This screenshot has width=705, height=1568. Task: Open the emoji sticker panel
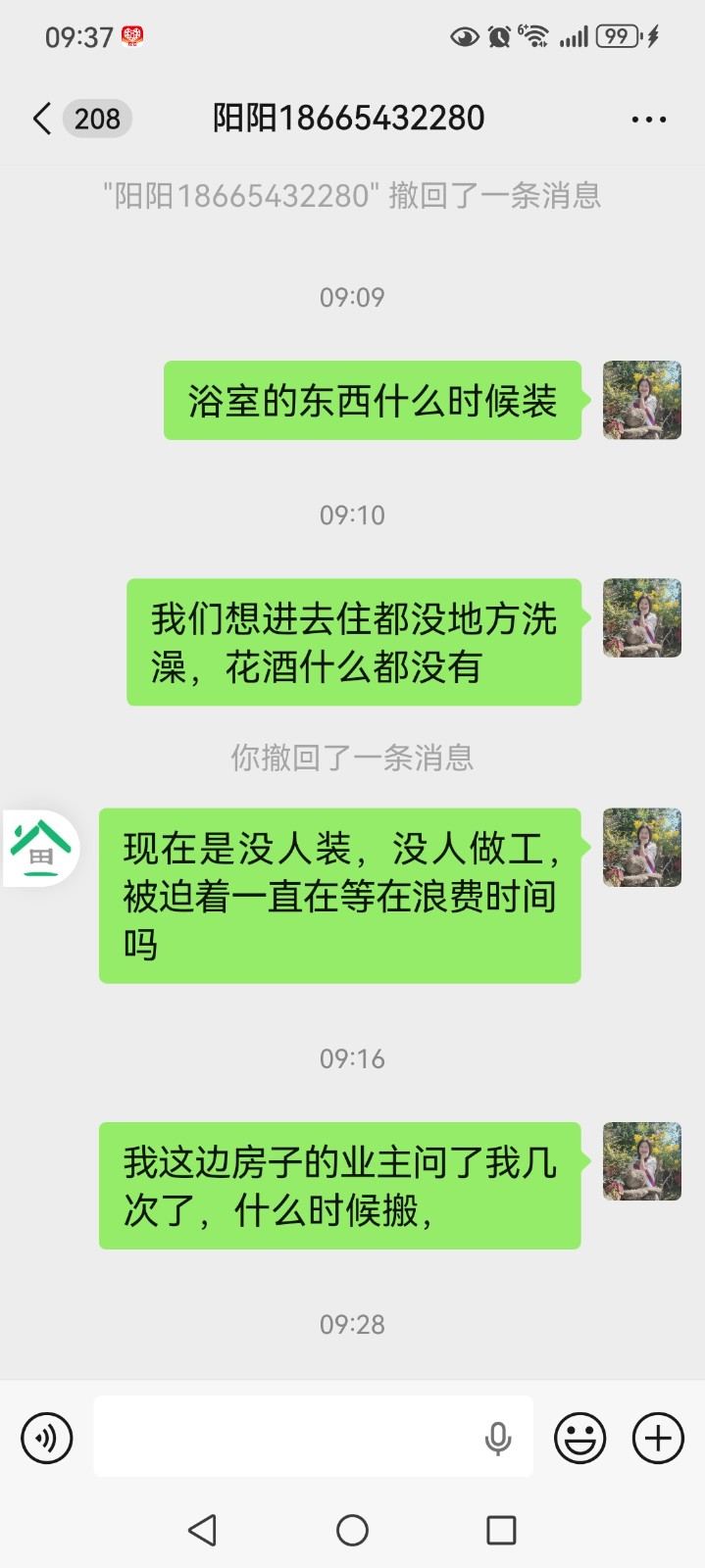point(579,1438)
